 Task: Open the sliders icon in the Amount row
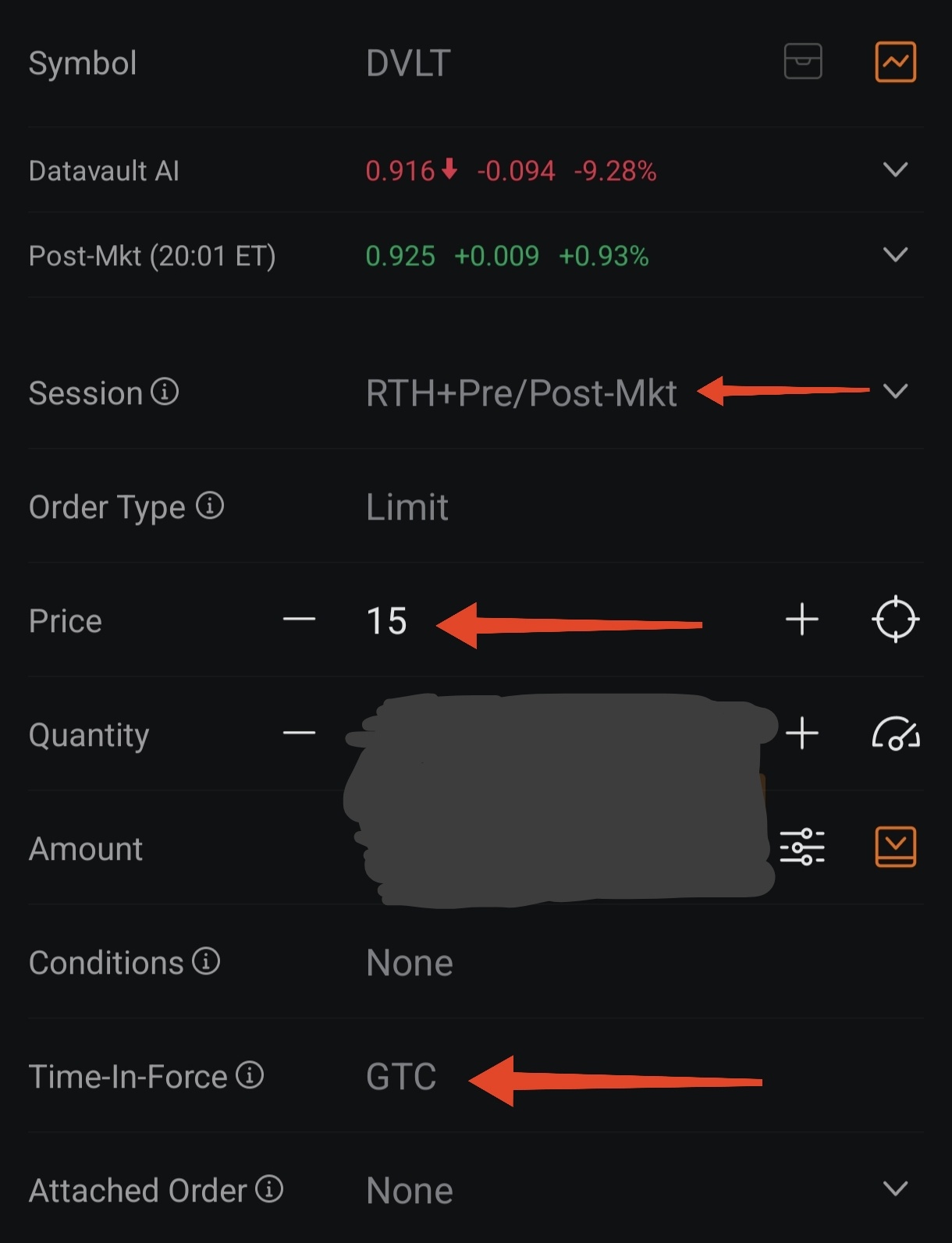coord(802,847)
